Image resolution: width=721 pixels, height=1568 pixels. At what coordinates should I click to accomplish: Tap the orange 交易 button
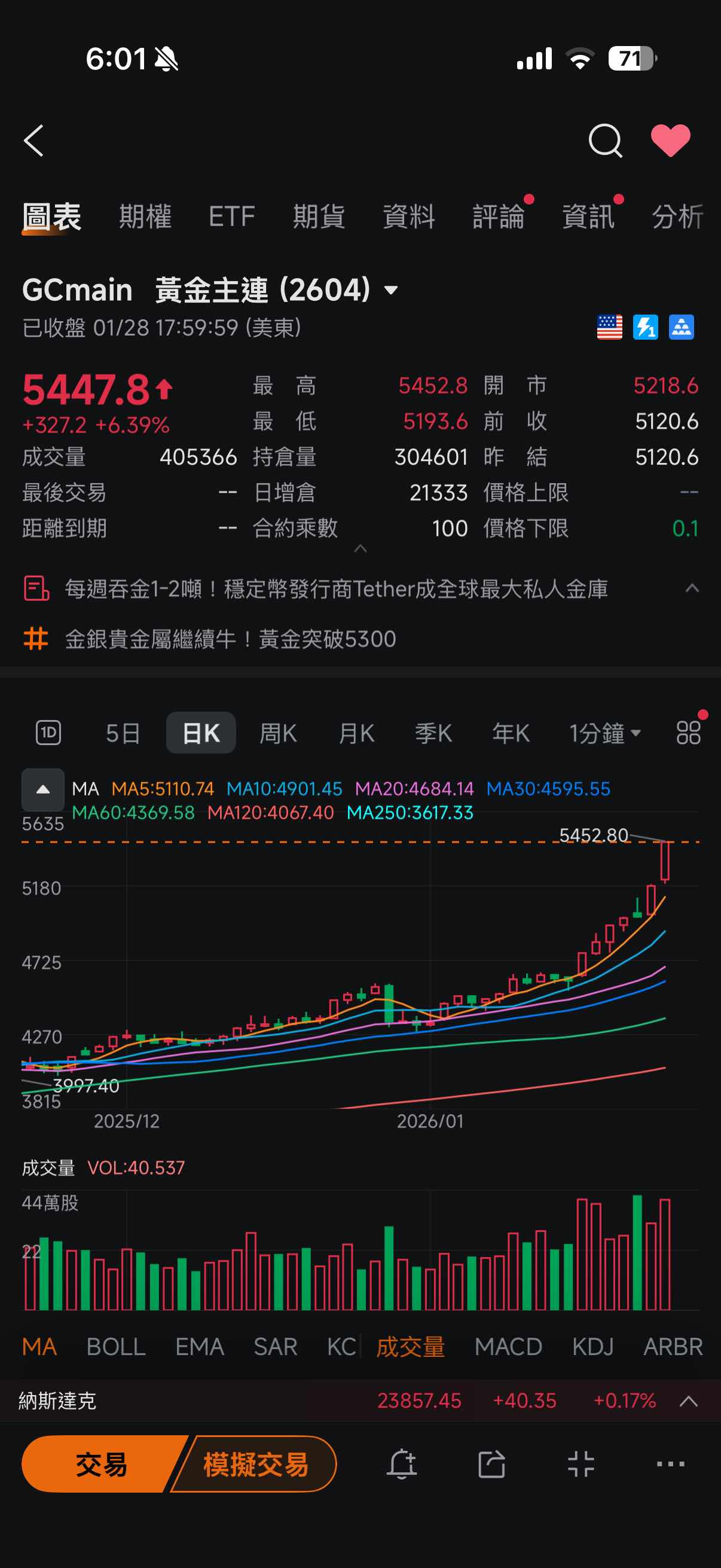100,1464
